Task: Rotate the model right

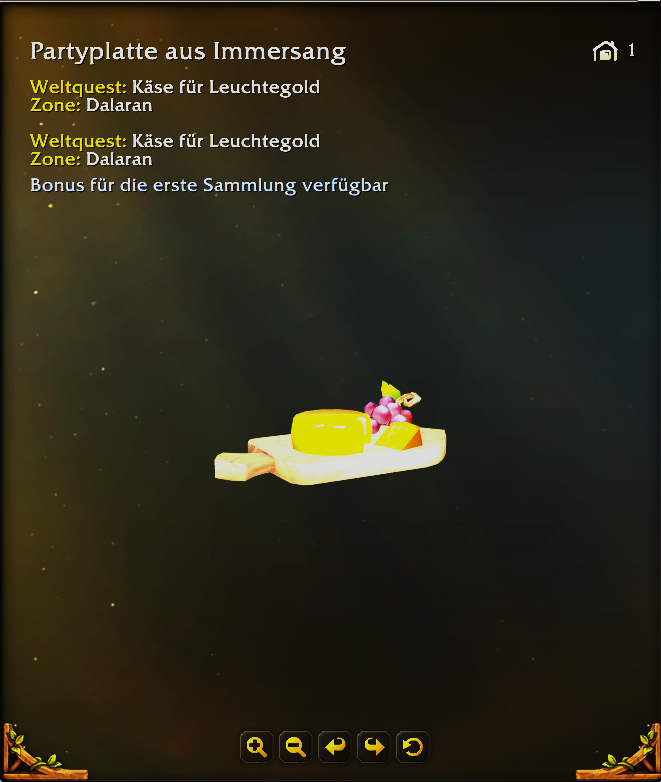Action: tap(374, 746)
